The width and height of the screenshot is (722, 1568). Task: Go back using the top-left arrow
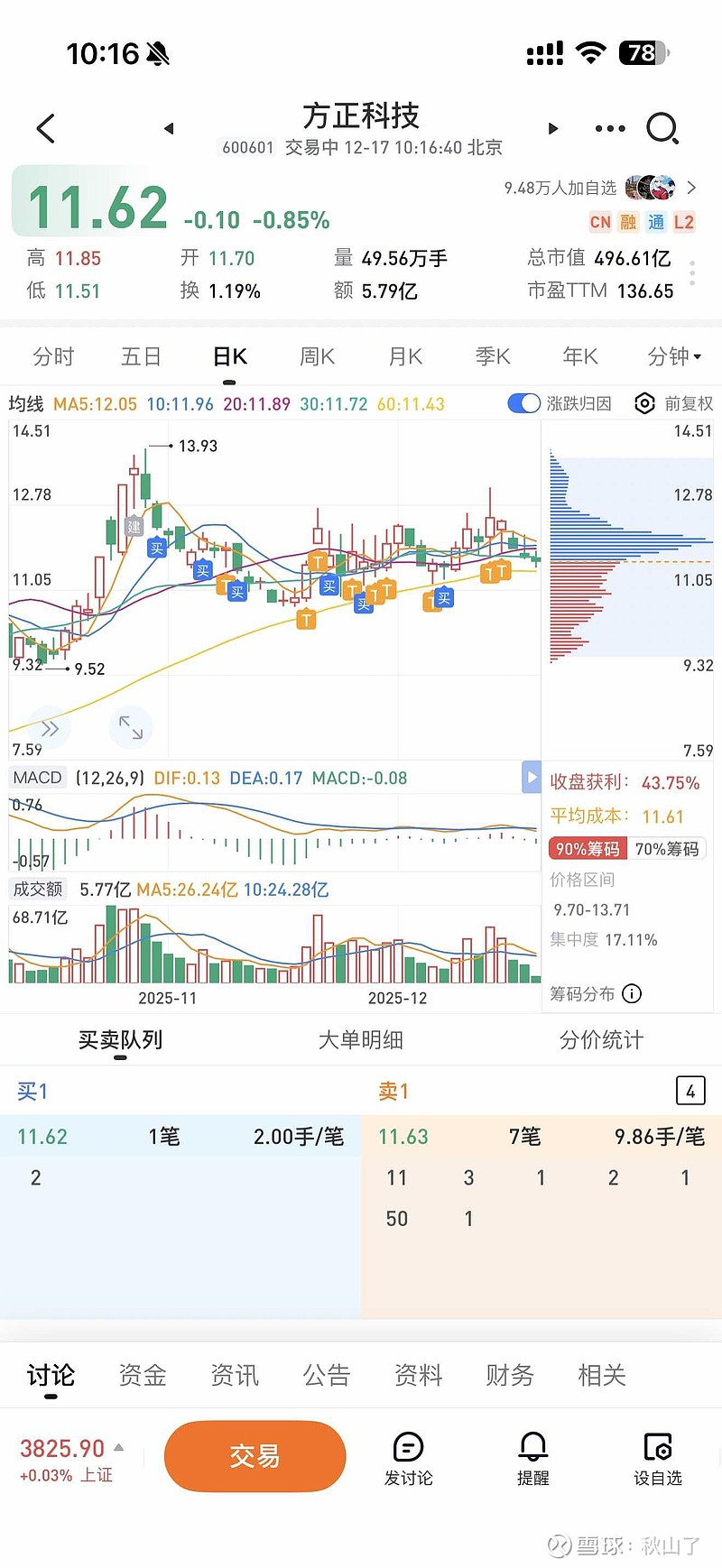[46, 128]
